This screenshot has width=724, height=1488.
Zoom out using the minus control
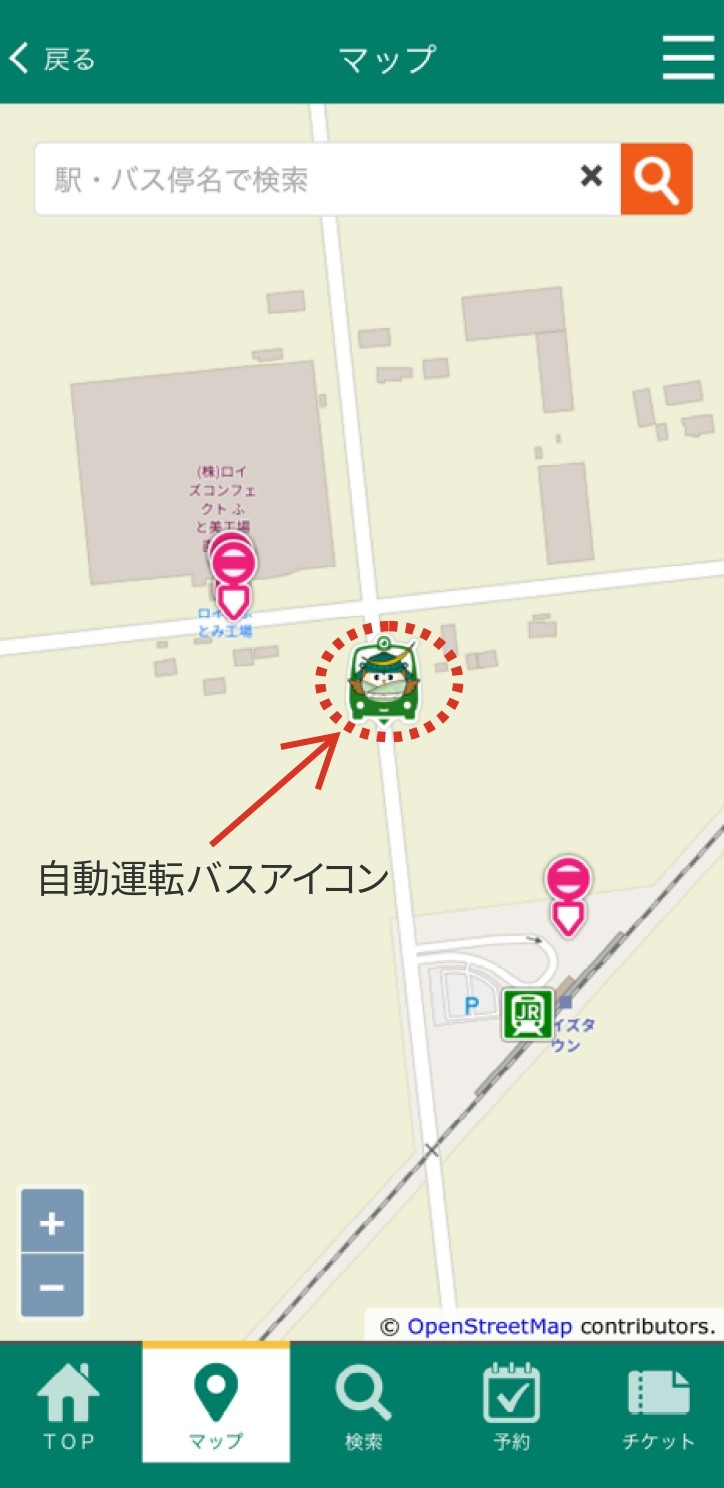pyautogui.click(x=52, y=1286)
